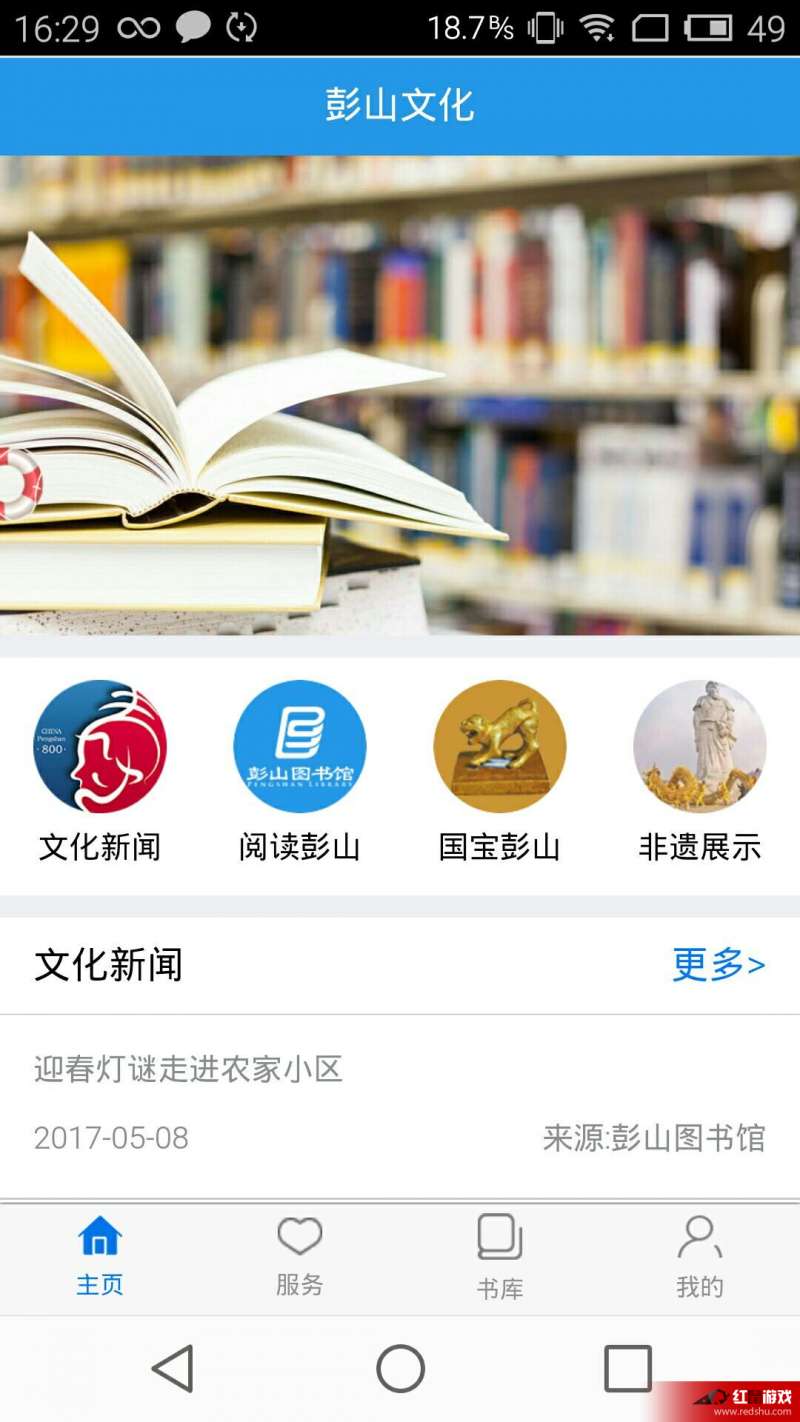Go back with the system back button
800x1422 pixels.
[x=173, y=1368]
